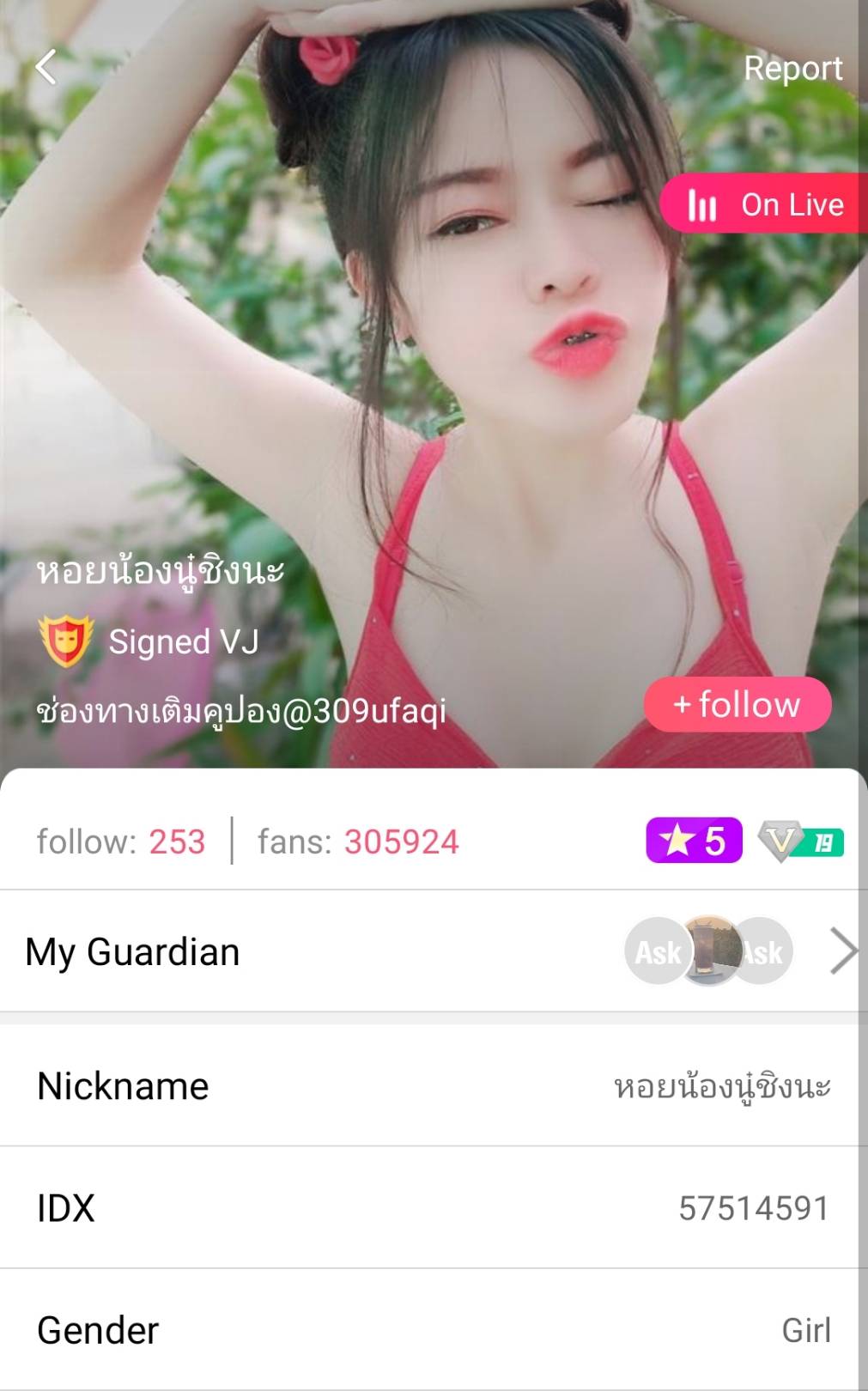View the follow count list
The width and height of the screenshot is (868, 1391).
(121, 841)
